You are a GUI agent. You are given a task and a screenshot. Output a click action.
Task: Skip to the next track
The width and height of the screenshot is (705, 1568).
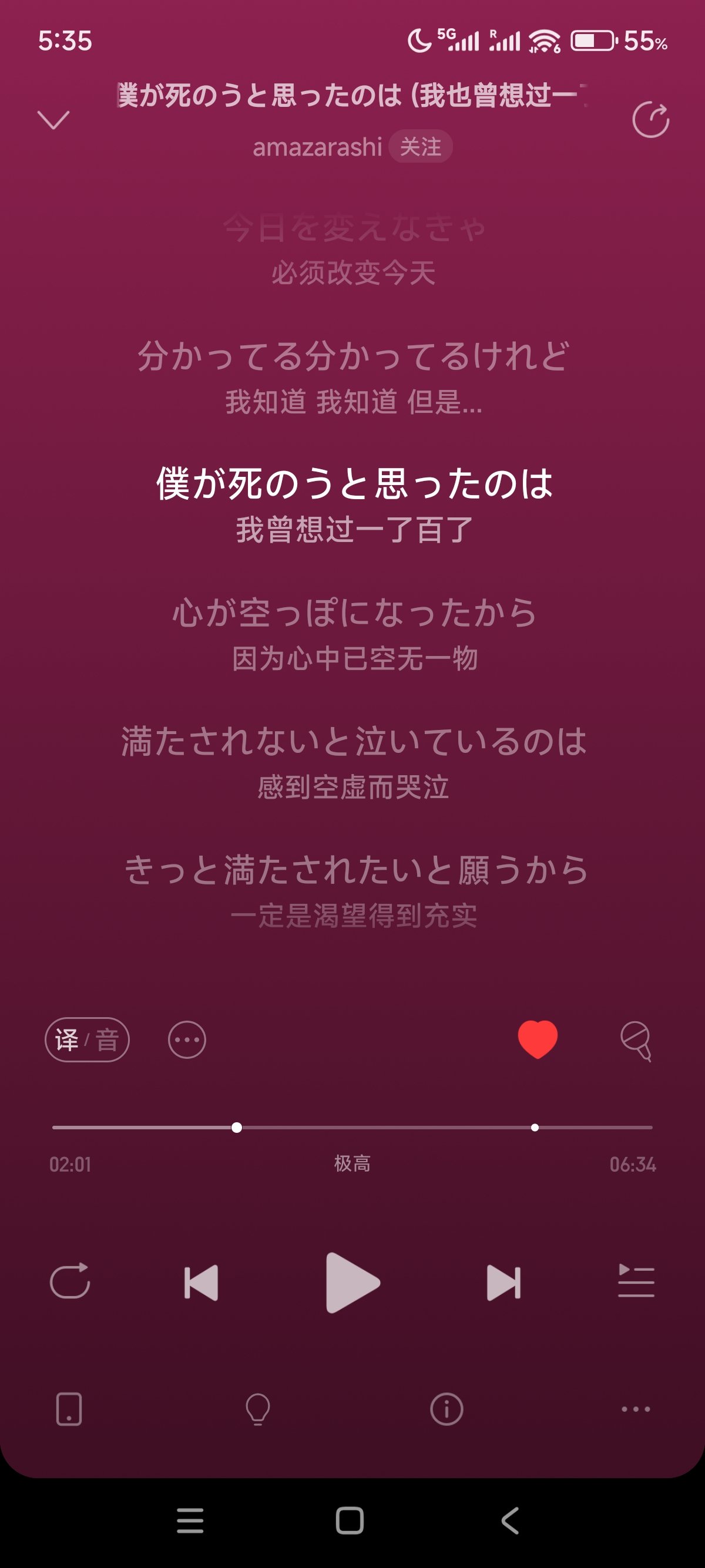pos(504,1283)
